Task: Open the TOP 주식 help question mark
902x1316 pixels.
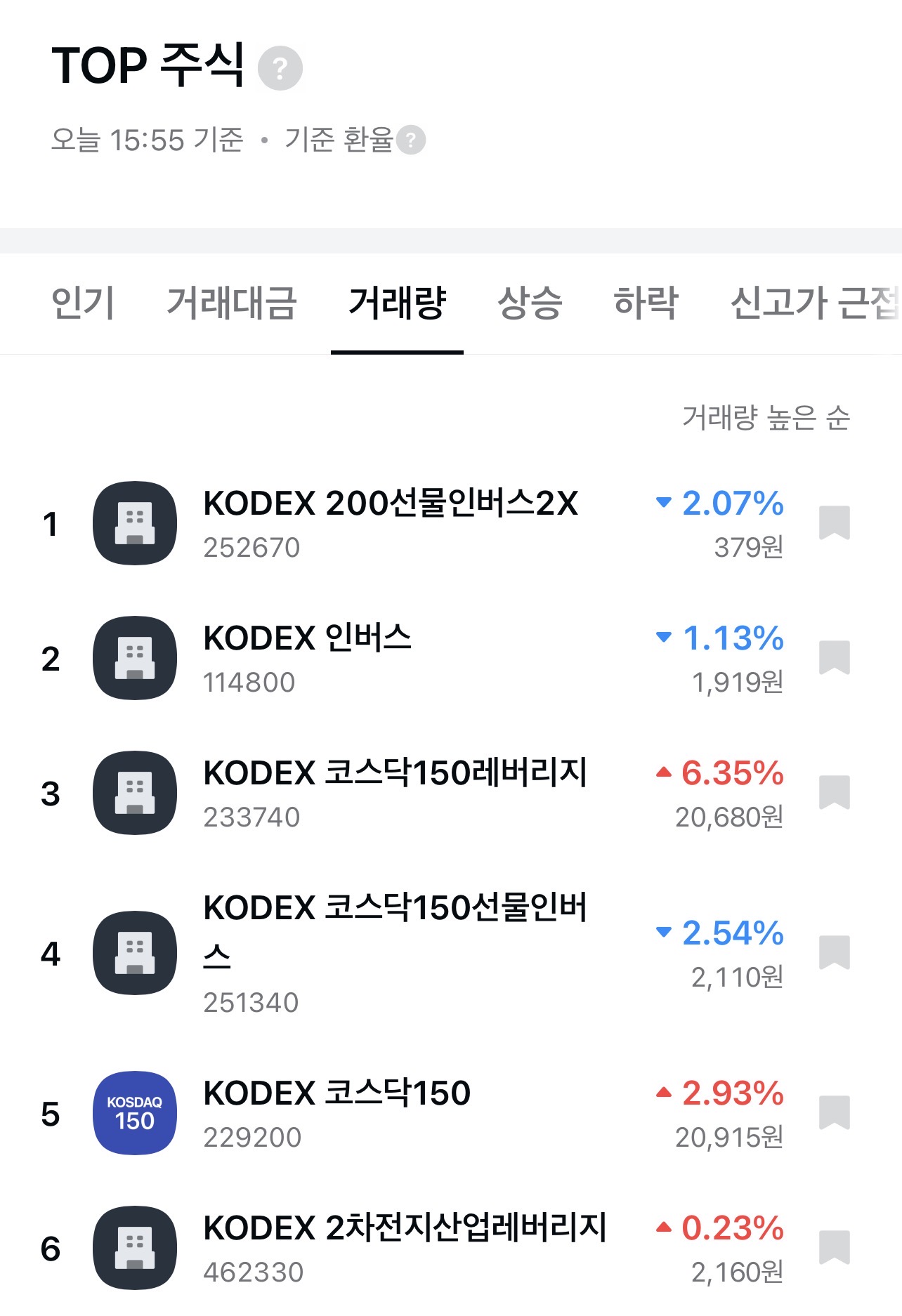Action: click(280, 68)
